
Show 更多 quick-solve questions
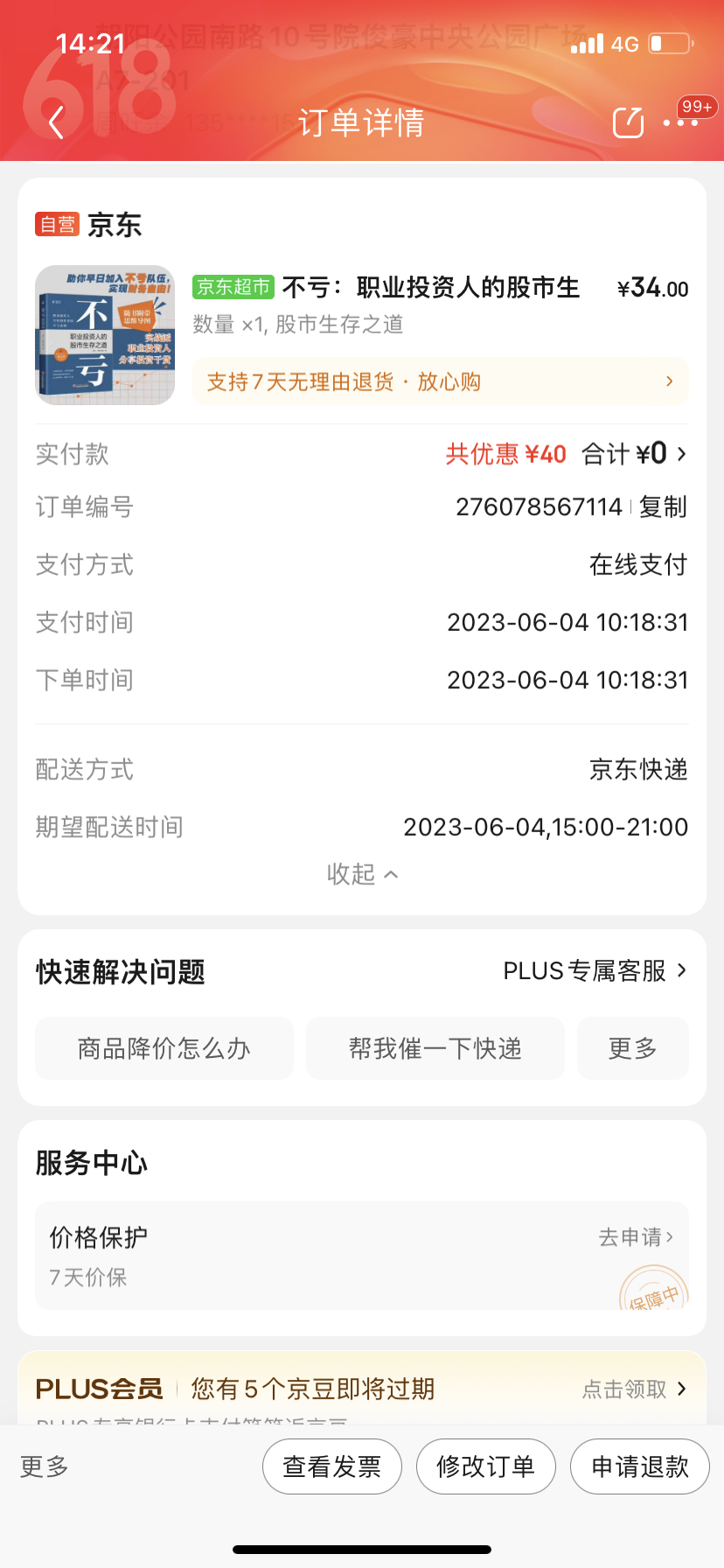632,1048
